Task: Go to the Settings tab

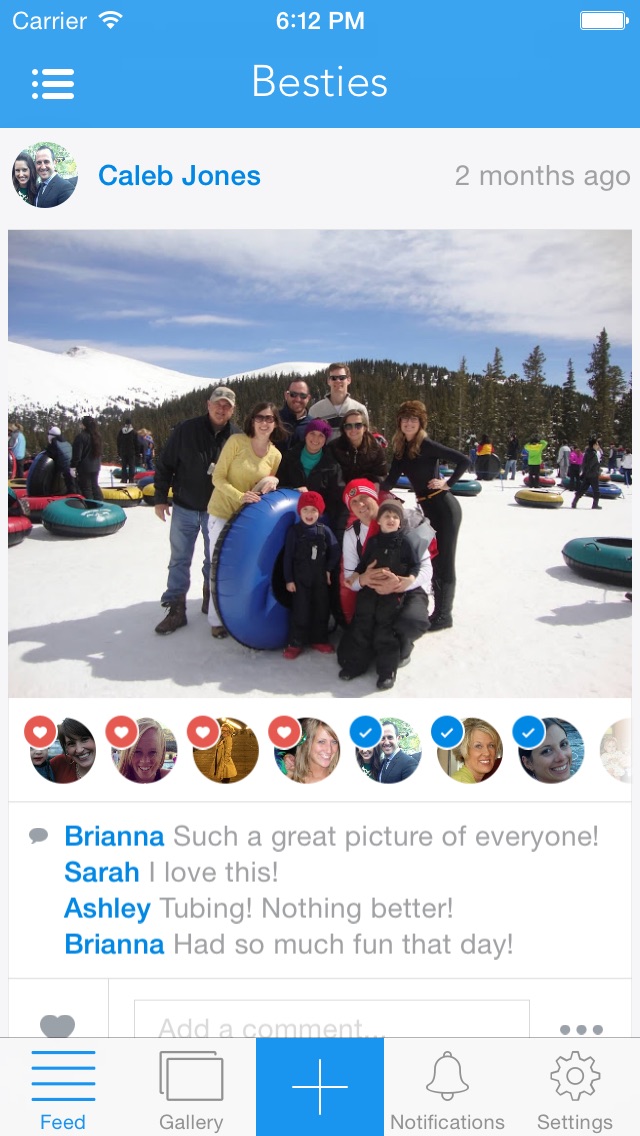Action: click(x=575, y=1087)
